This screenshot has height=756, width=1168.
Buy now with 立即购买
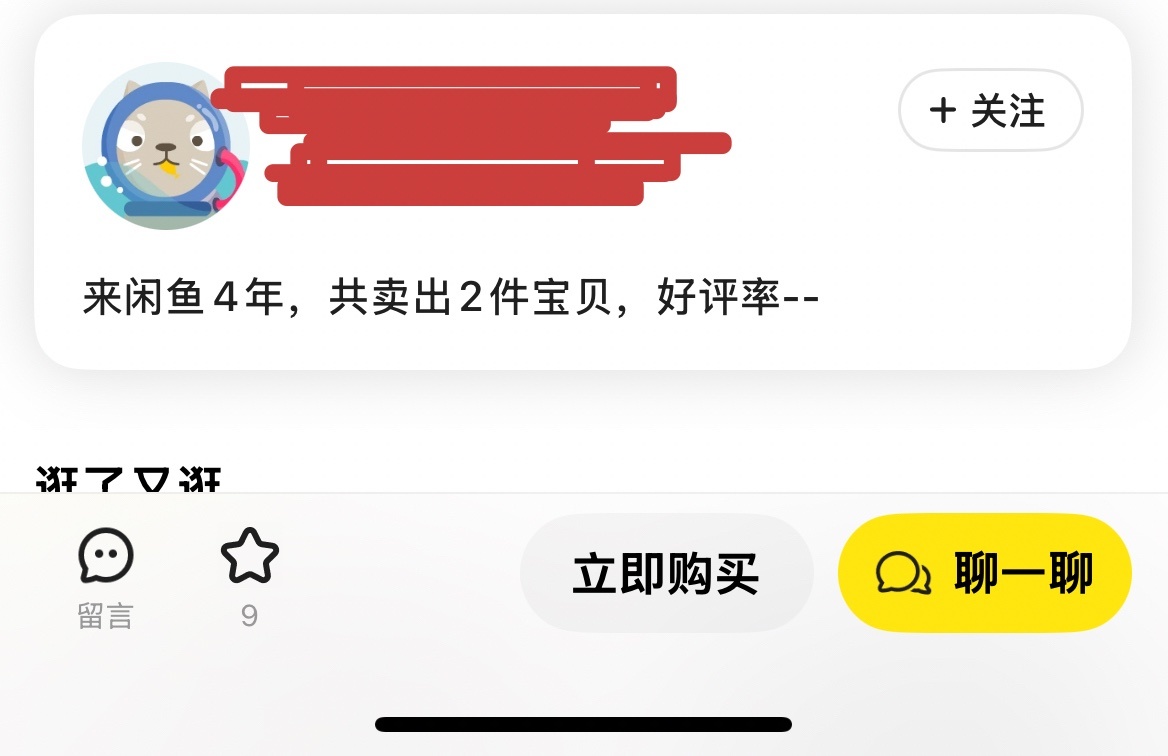[x=666, y=574]
